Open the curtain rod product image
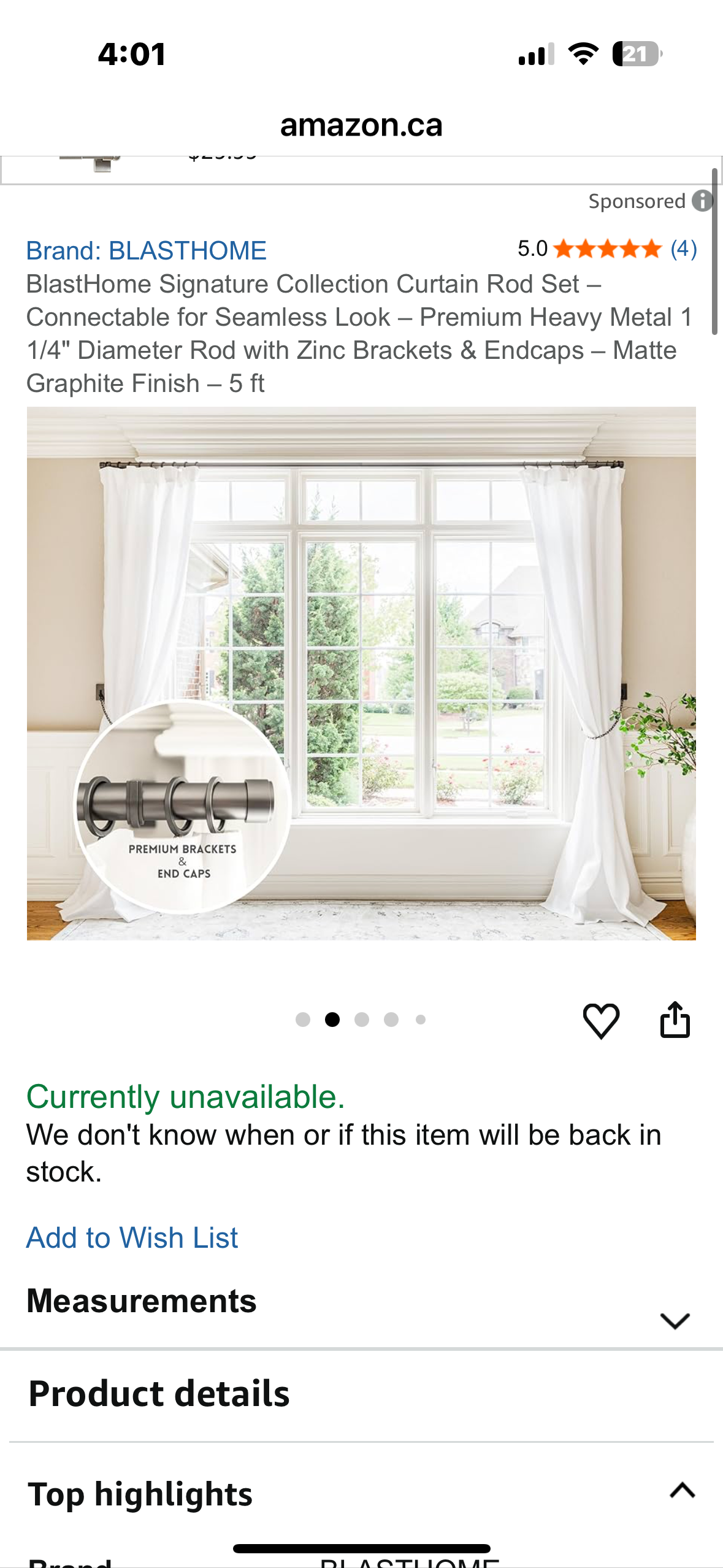 point(361,673)
